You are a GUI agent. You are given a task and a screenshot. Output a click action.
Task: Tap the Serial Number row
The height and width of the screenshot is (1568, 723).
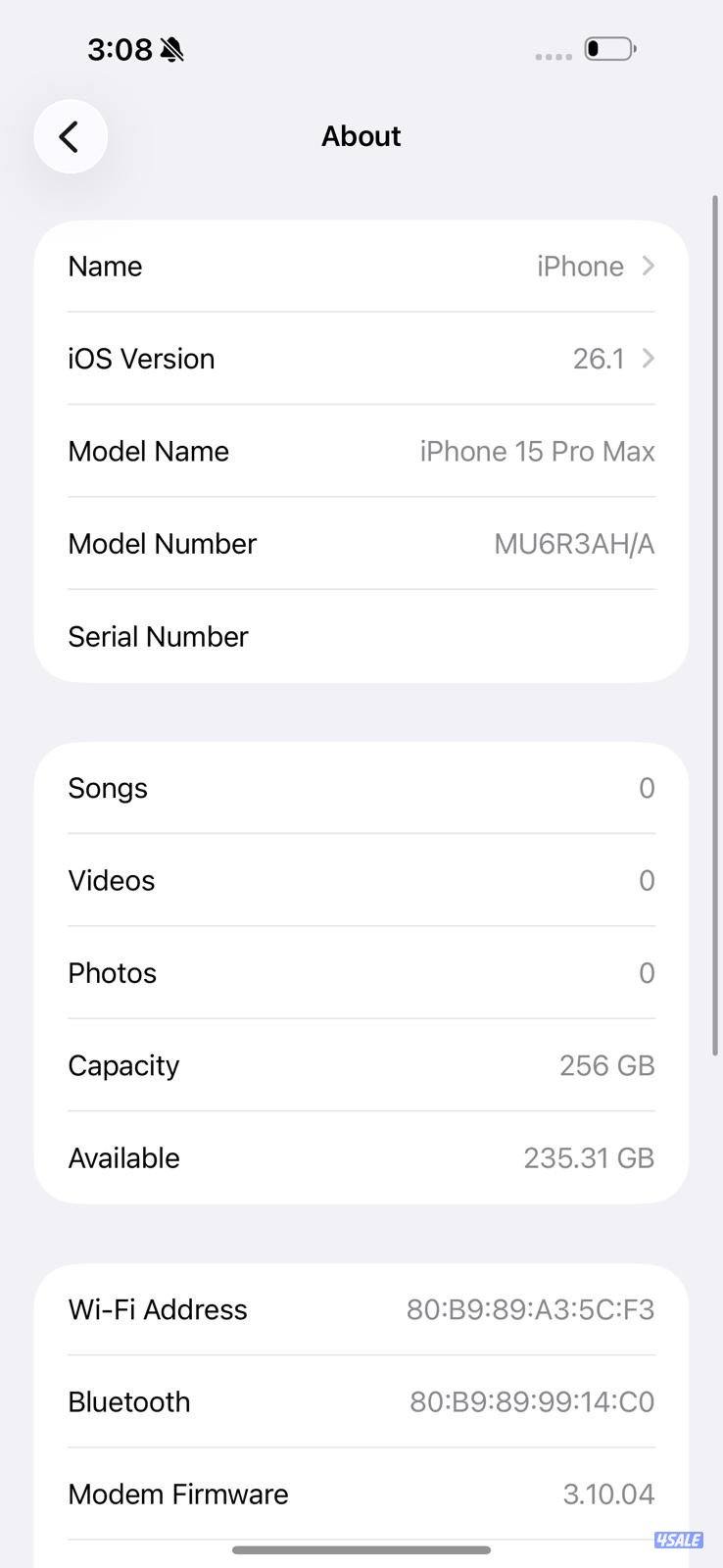point(361,636)
